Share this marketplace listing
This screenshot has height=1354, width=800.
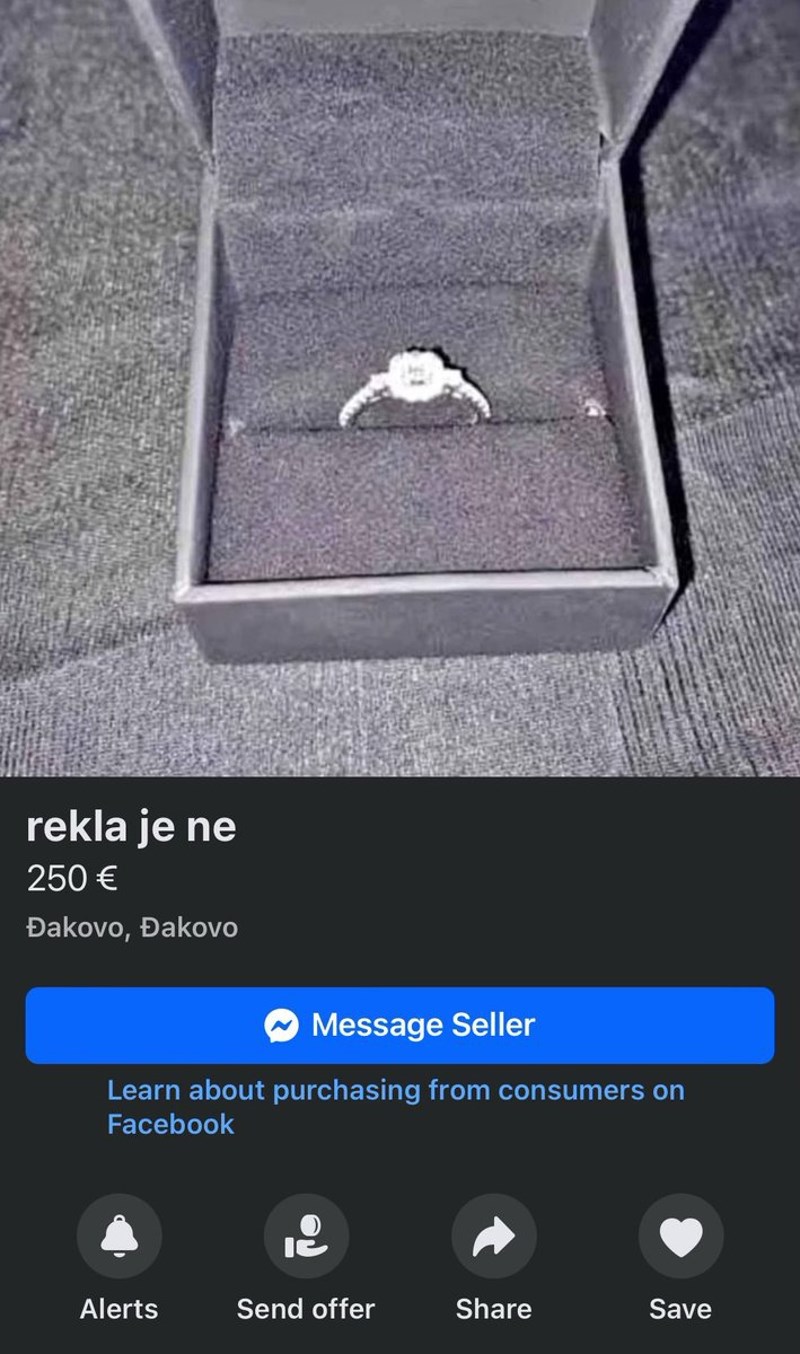(x=493, y=1237)
